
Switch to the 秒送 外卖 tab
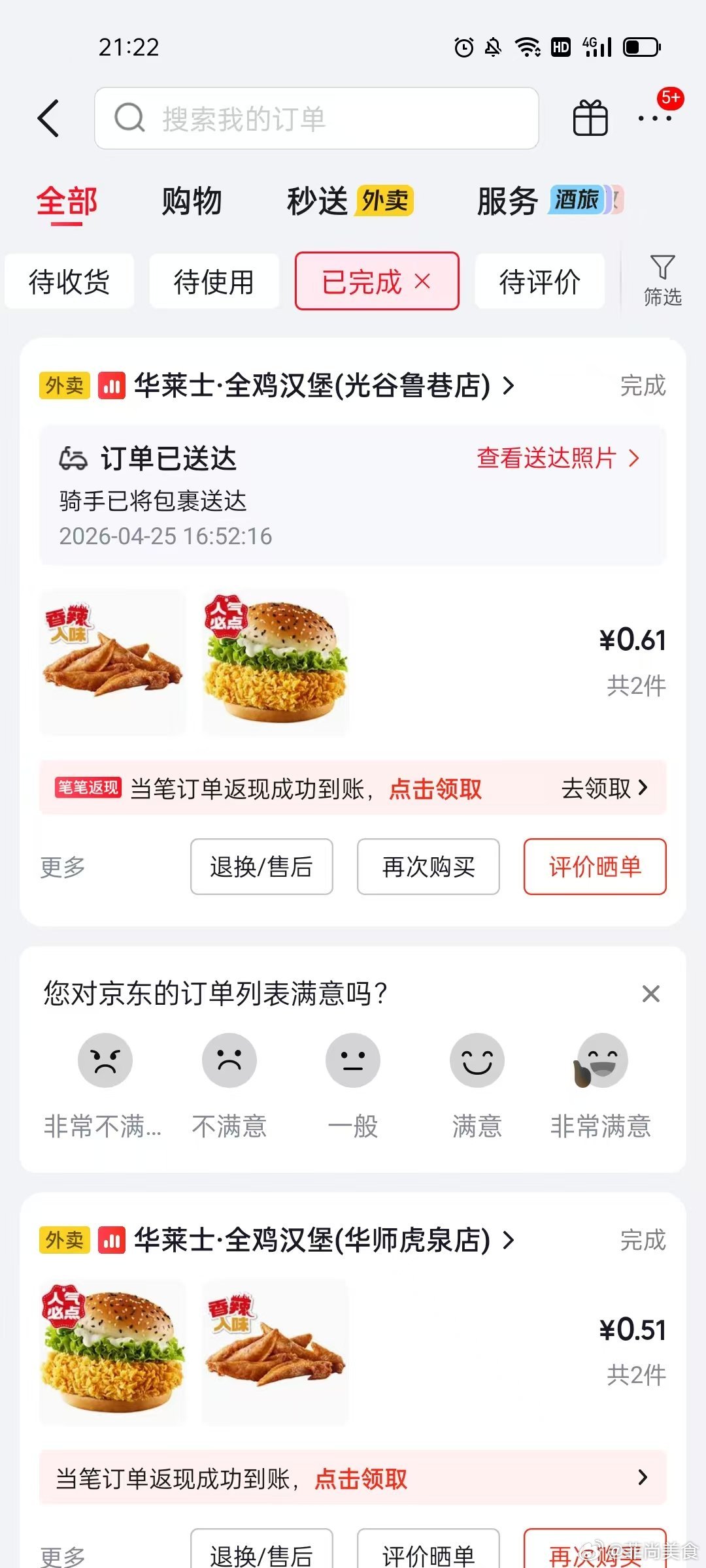click(349, 201)
